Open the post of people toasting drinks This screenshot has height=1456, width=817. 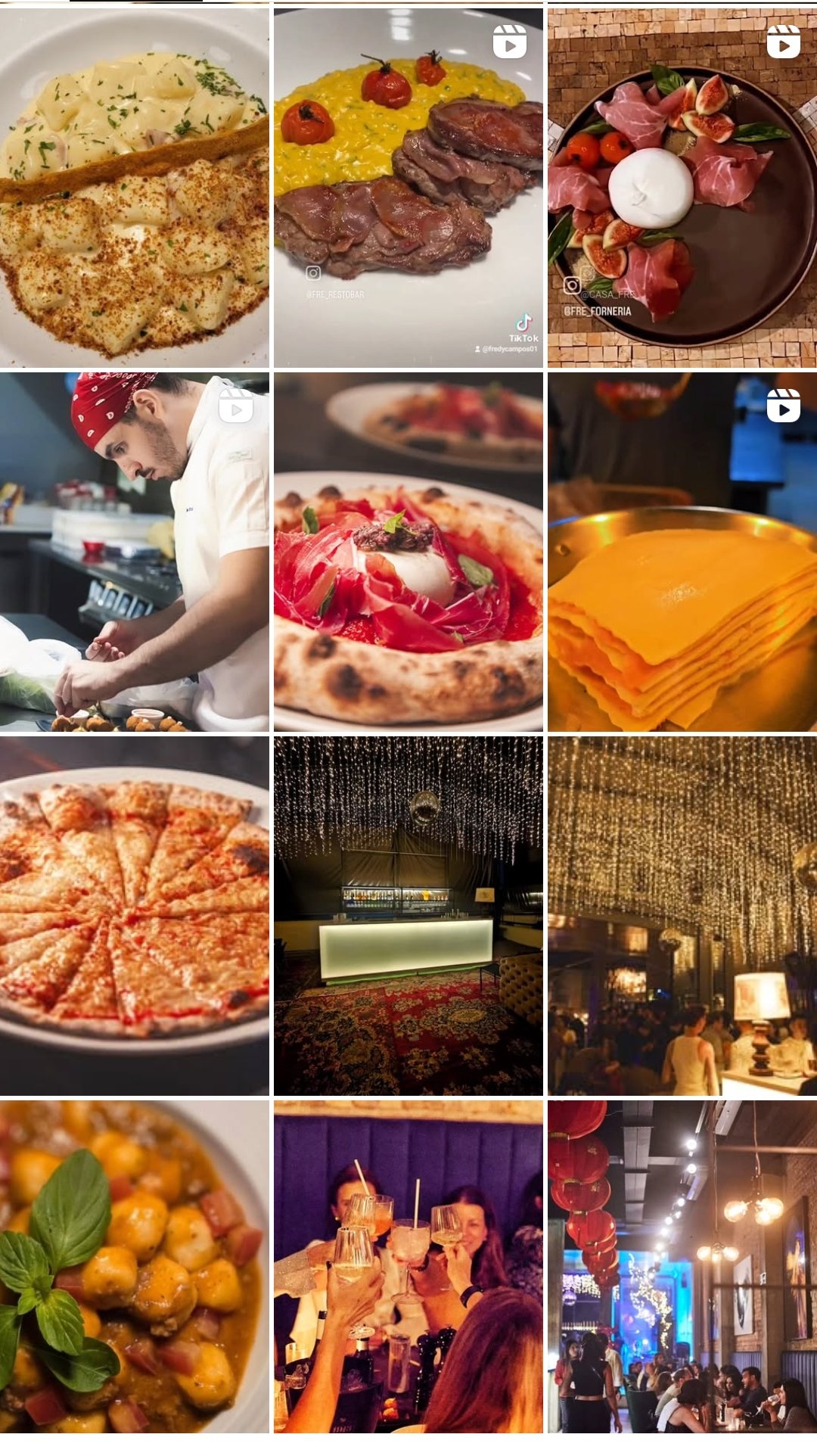click(x=408, y=1267)
